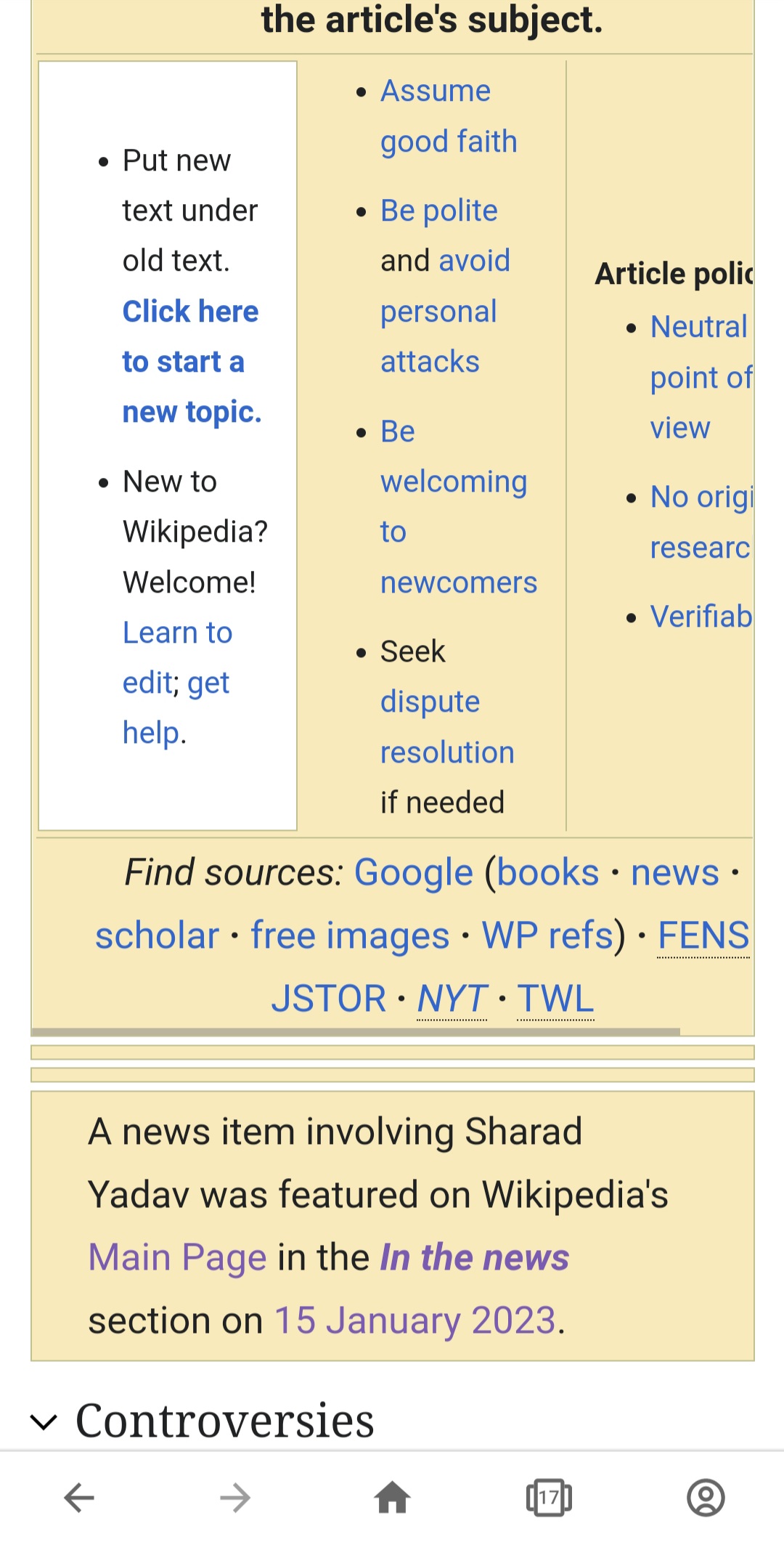Open JSTOR source search
The width and height of the screenshot is (784, 1542).
(x=328, y=999)
